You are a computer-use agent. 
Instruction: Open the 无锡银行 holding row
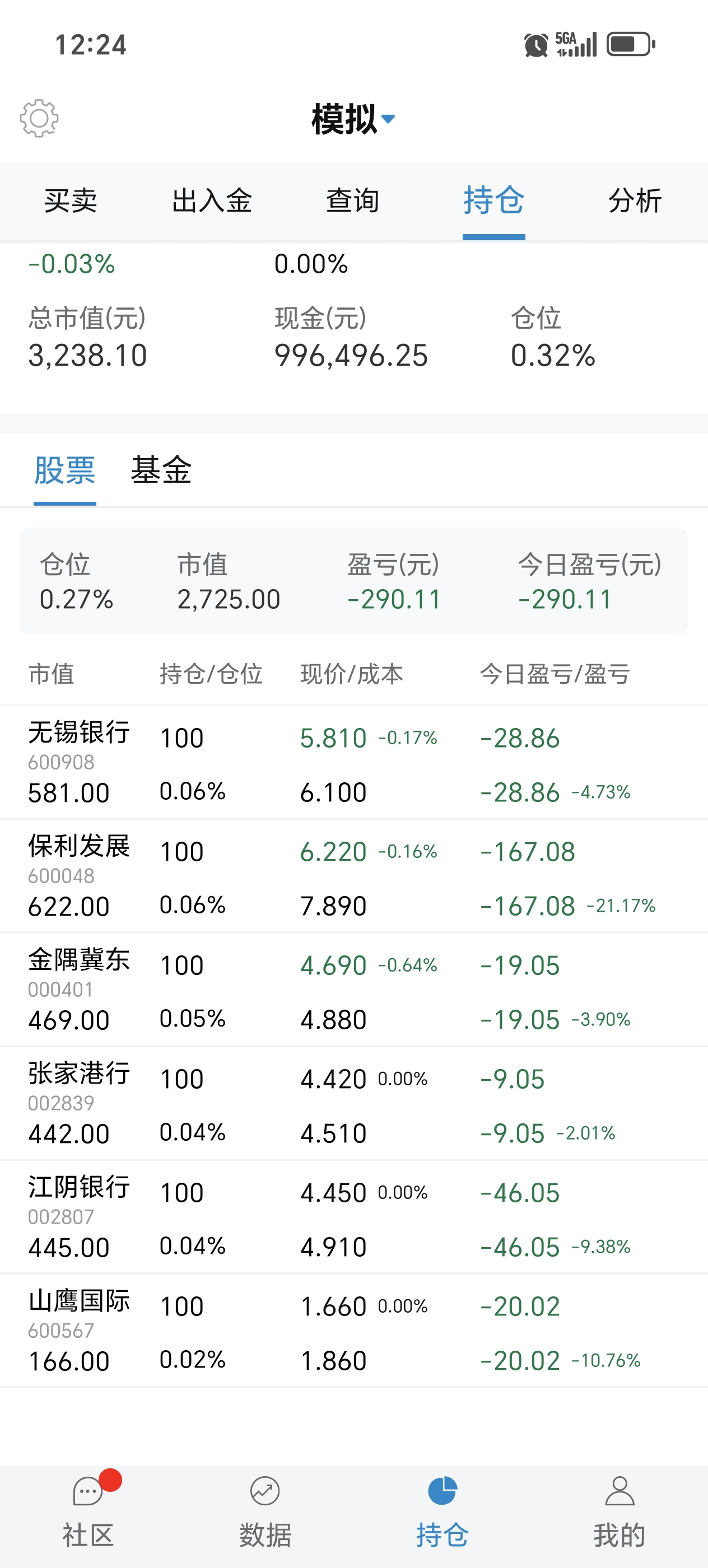pyautogui.click(x=353, y=763)
